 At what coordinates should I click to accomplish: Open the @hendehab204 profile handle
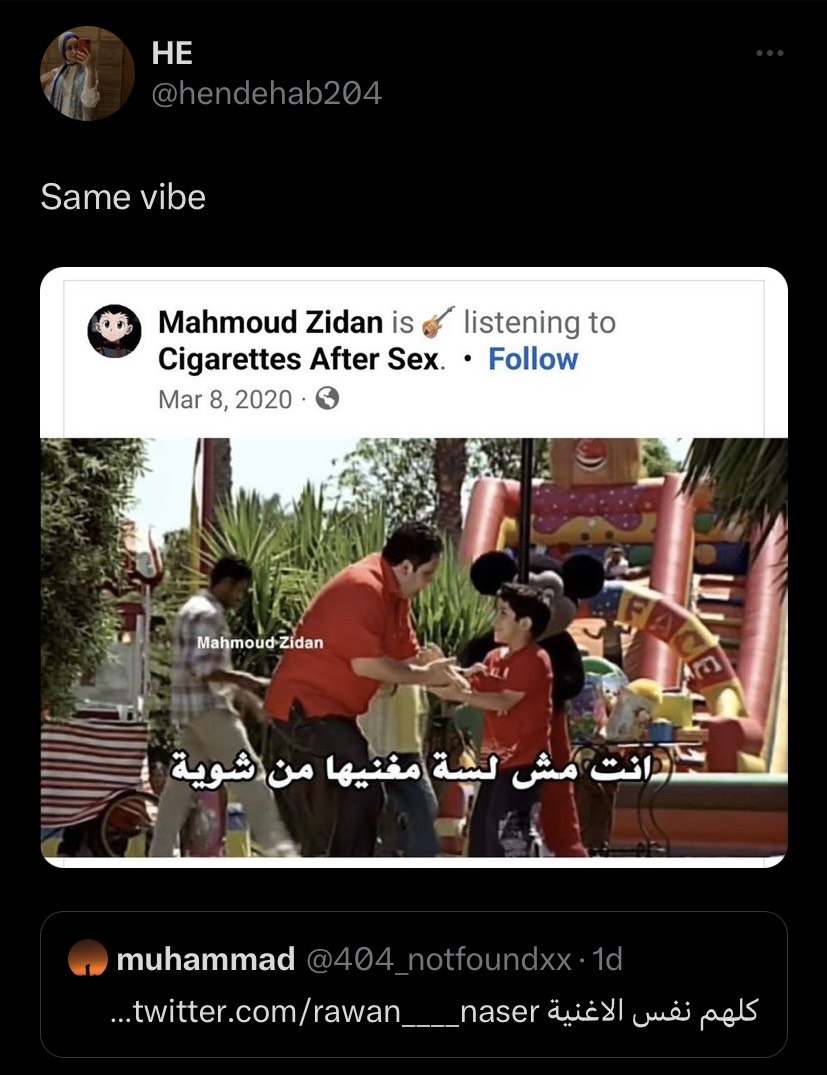[266, 93]
